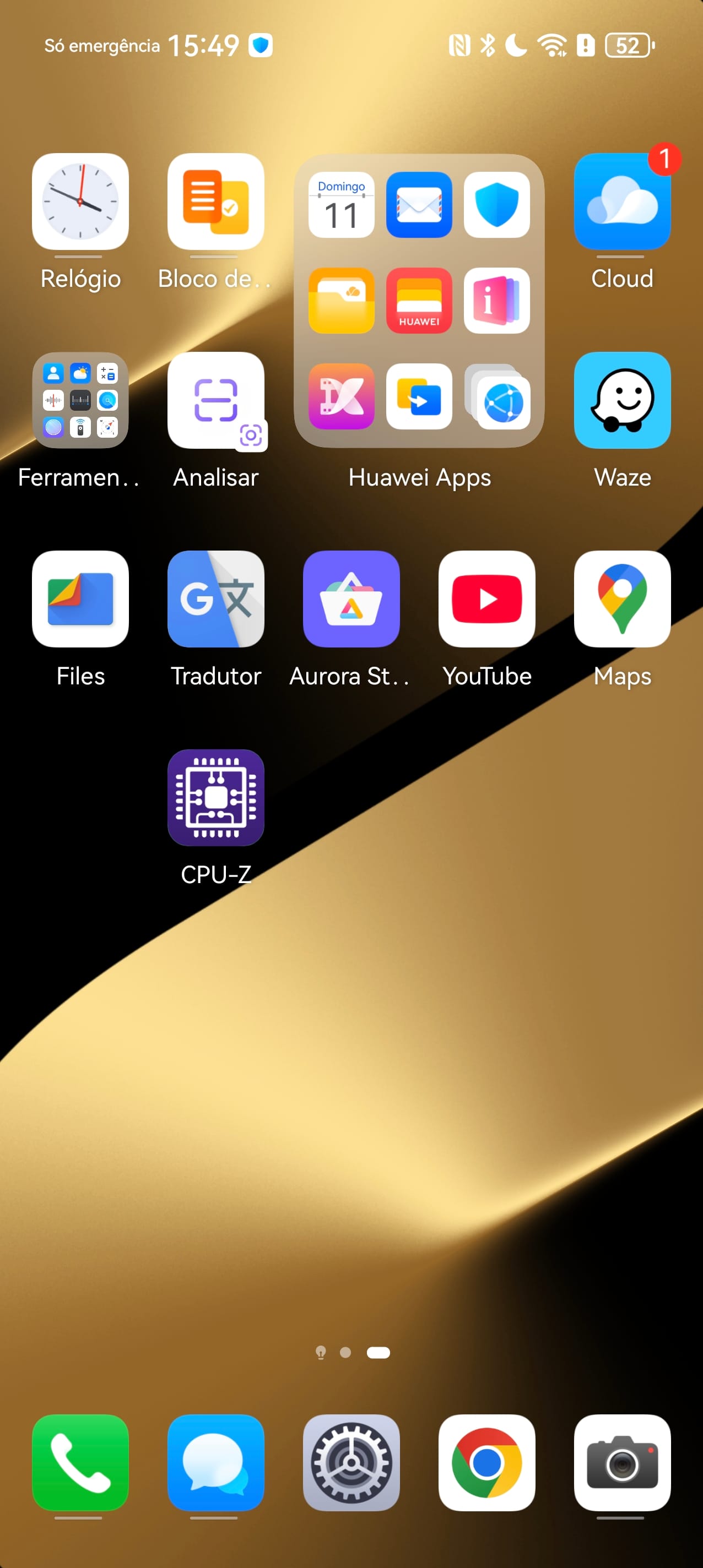Start Waze navigation app
This screenshot has height=1568, width=703.
point(622,400)
